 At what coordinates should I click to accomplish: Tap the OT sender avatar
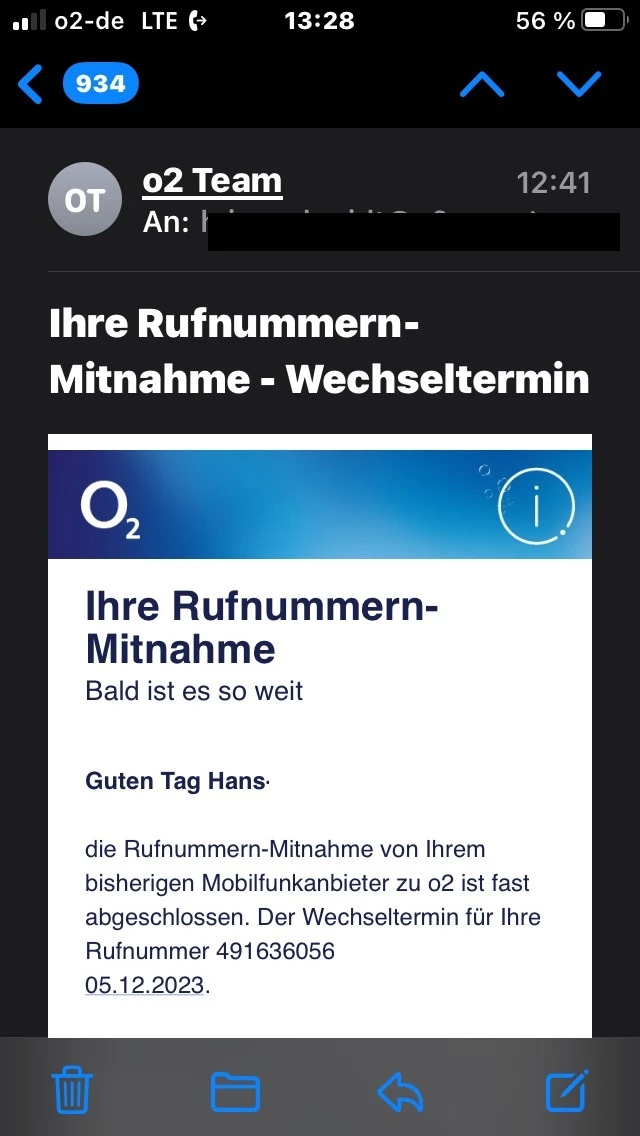coord(84,199)
